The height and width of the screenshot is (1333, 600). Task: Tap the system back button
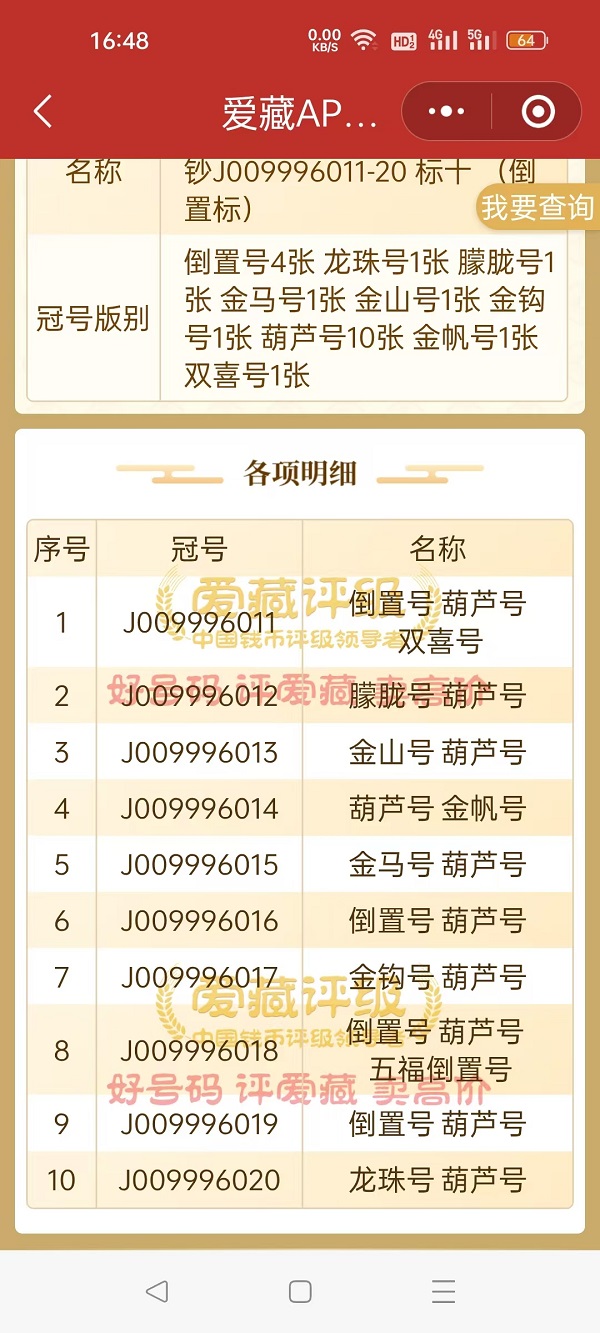tap(157, 1291)
